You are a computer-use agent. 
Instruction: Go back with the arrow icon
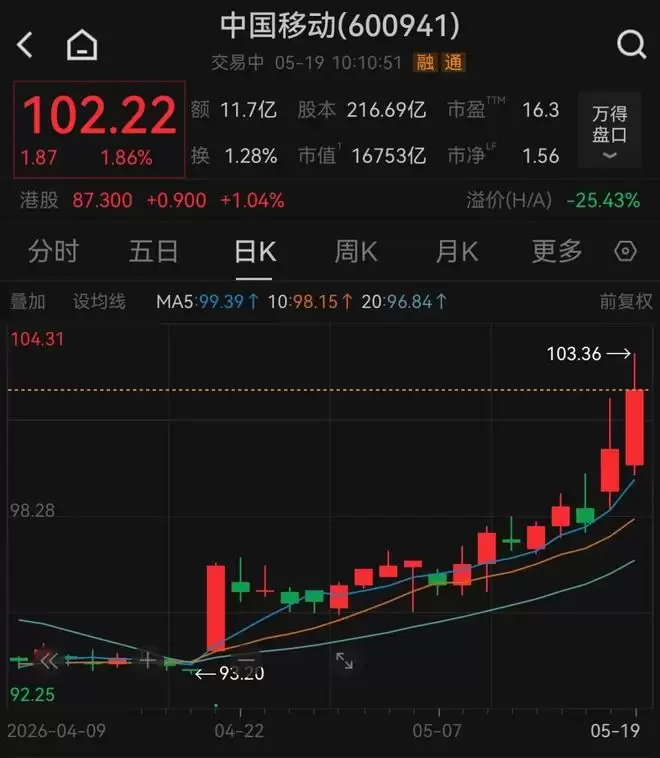coord(25,45)
